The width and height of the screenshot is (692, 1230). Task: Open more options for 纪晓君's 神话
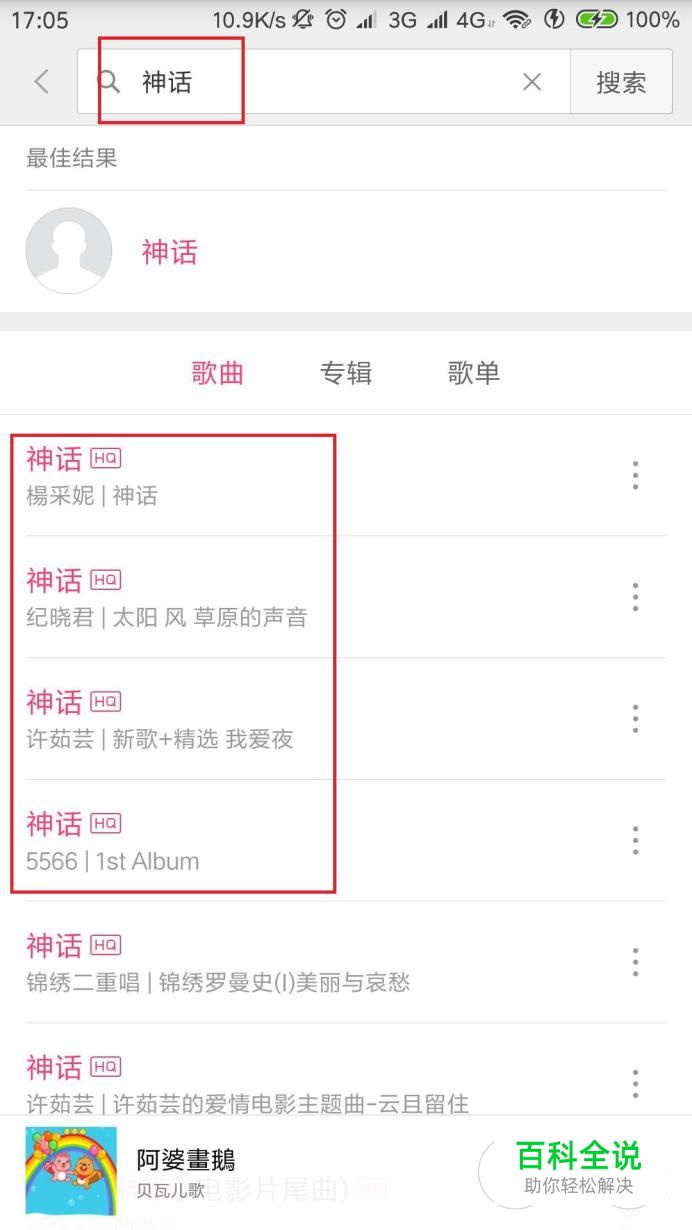635,598
